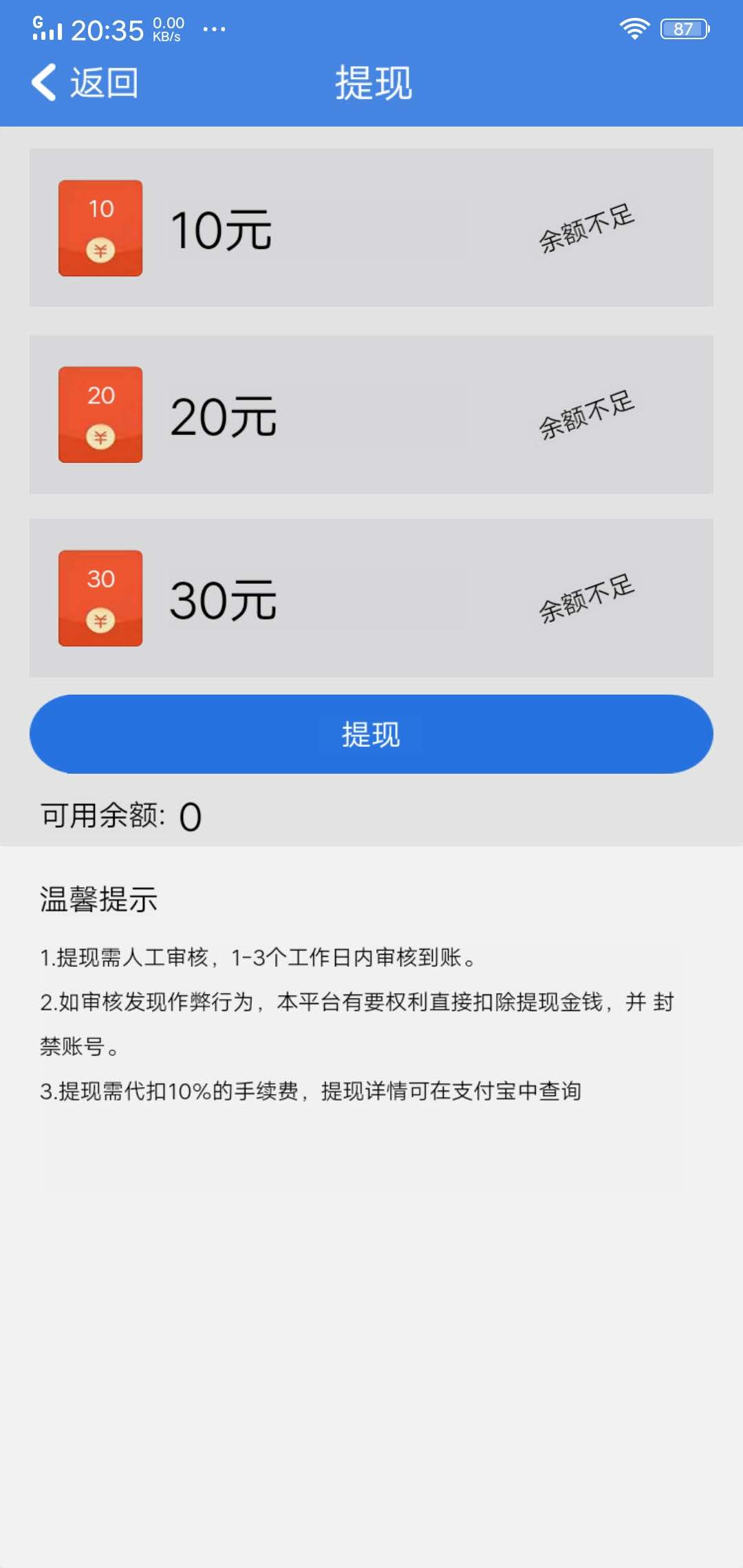This screenshot has width=743, height=1568.
Task: Click the 余额不足 watermark on 10元 card
Action: (588, 229)
